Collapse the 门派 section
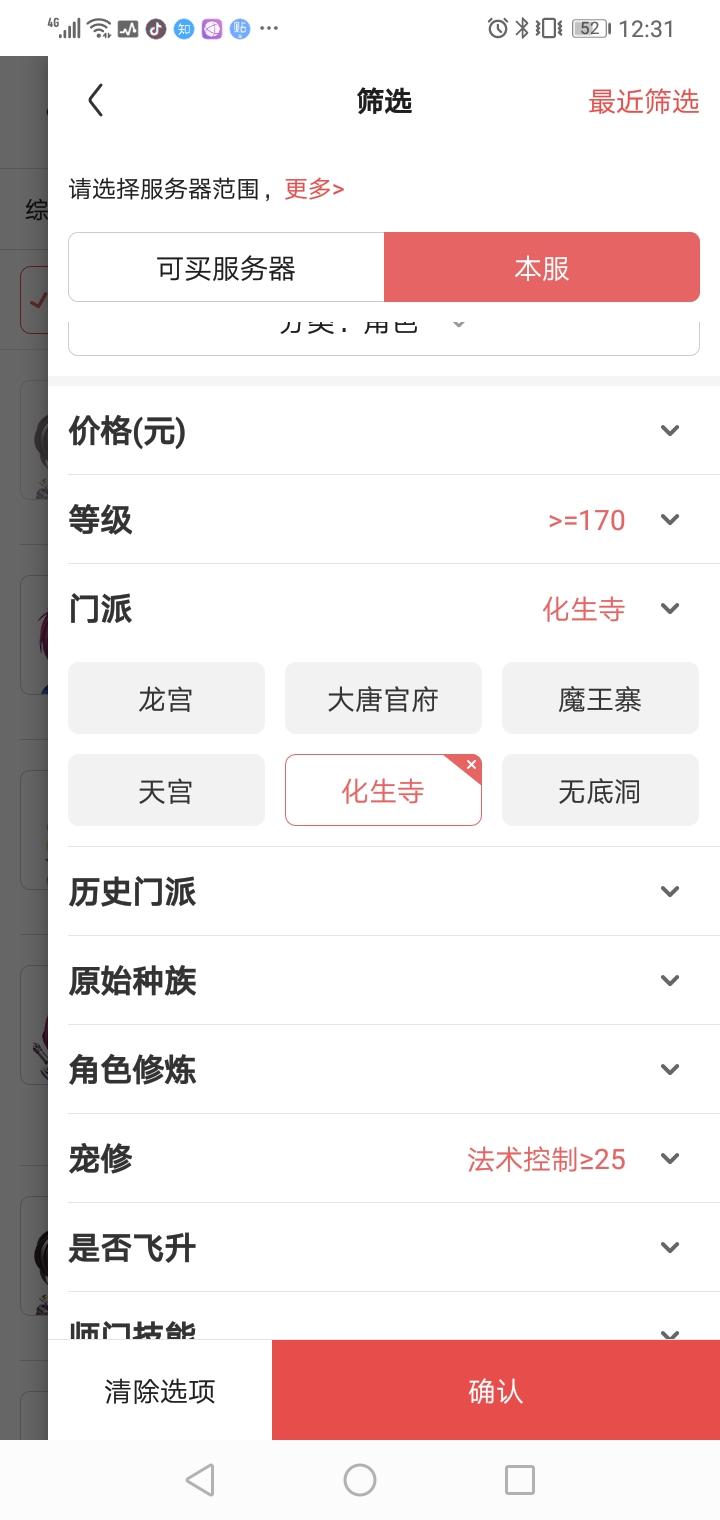 tap(669, 609)
